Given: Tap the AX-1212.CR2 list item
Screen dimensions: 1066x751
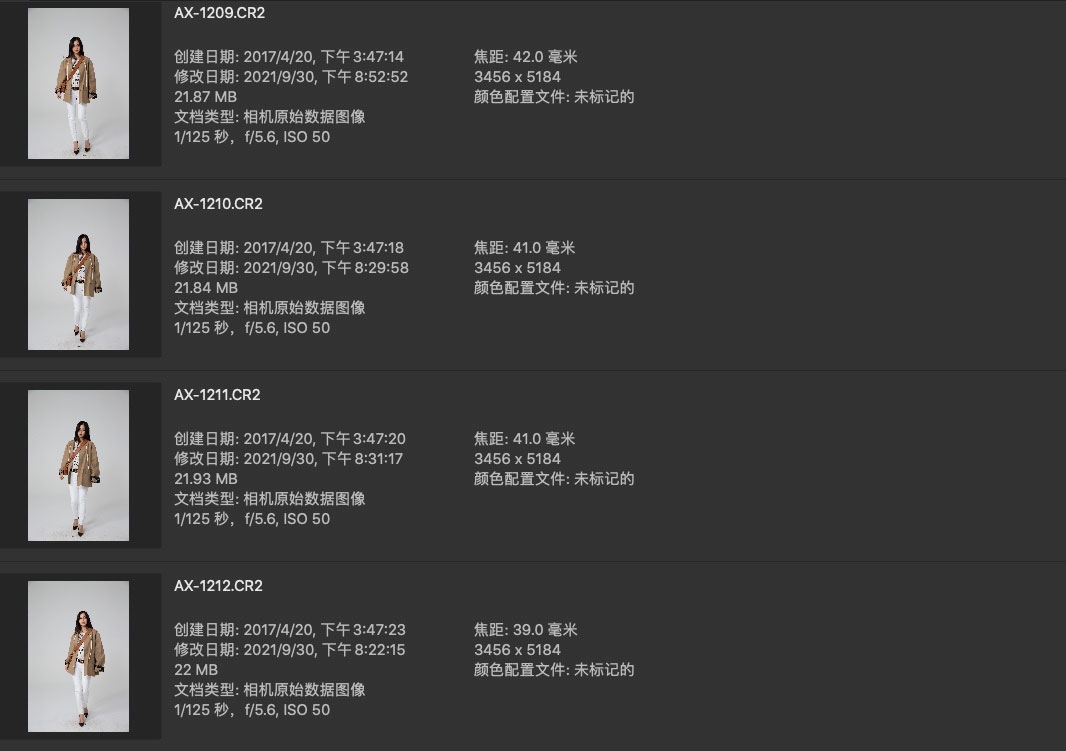Looking at the screenshot, I should [x=219, y=586].
